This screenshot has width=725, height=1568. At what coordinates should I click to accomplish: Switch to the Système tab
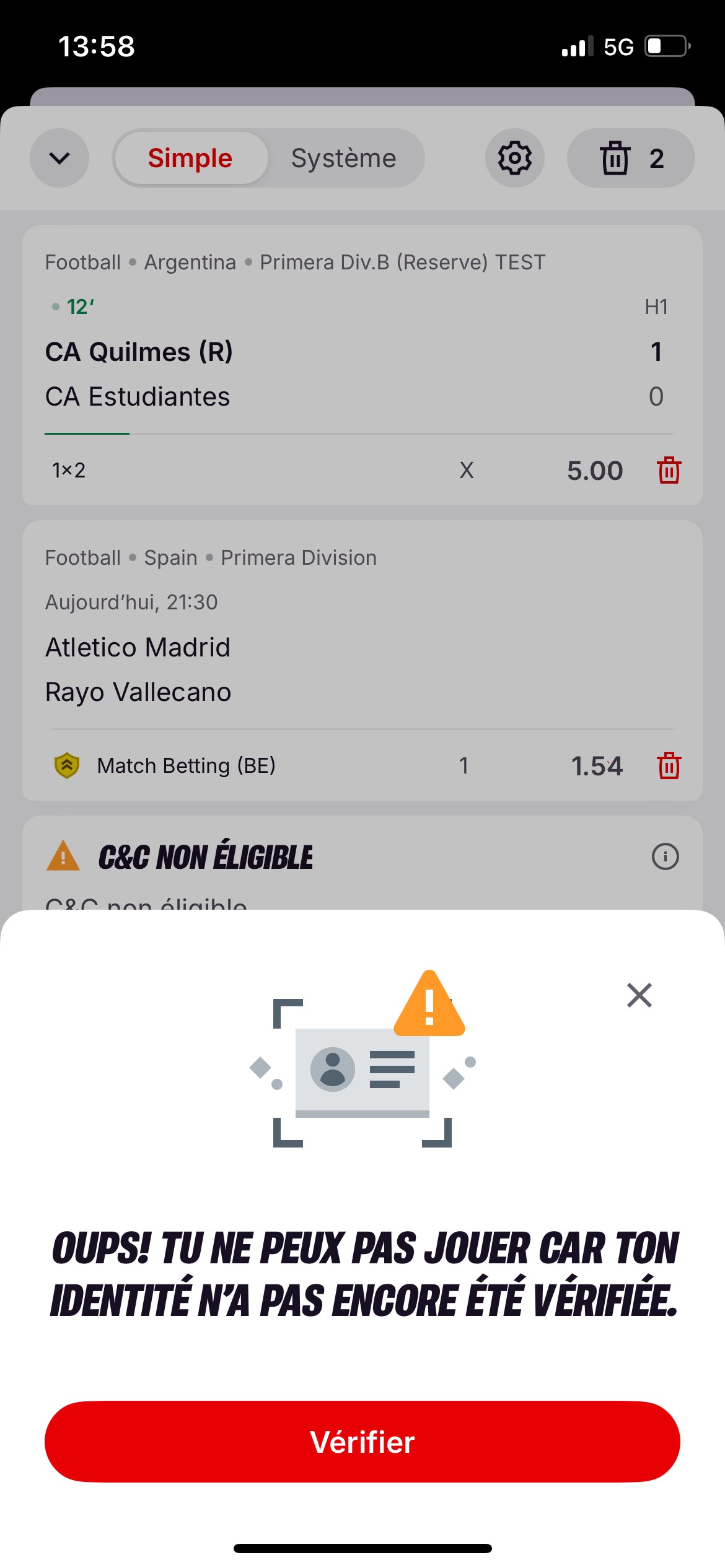[344, 159]
